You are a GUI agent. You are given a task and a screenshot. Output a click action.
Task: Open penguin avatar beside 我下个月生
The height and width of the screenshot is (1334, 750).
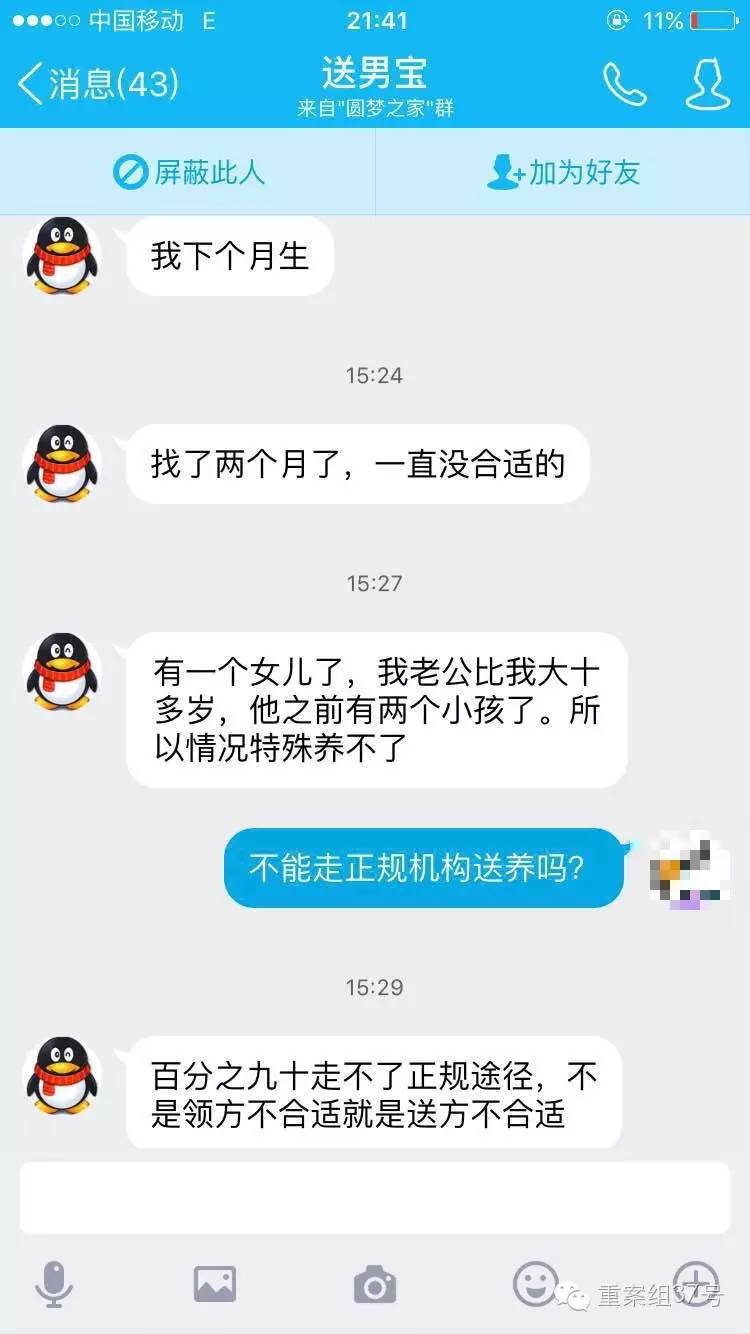point(62,255)
